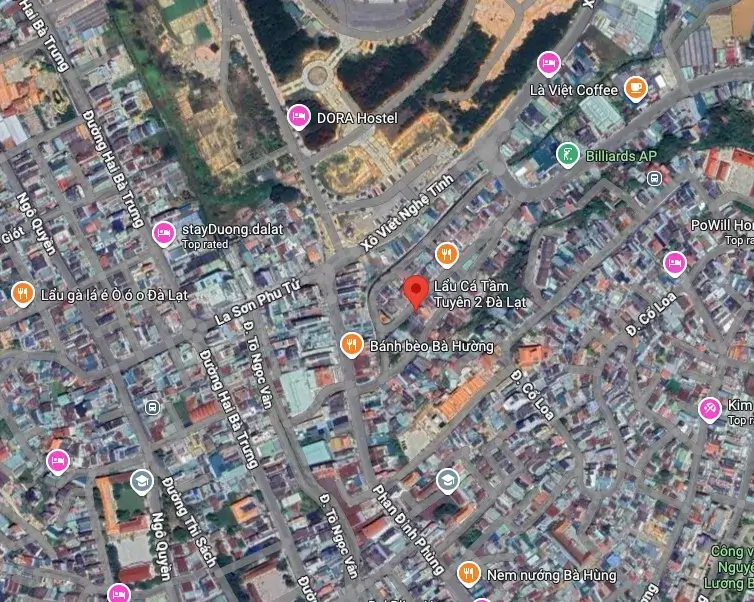The image size is (754, 602).
Task: Open the PoWill hotel marker
Action: (x=675, y=263)
